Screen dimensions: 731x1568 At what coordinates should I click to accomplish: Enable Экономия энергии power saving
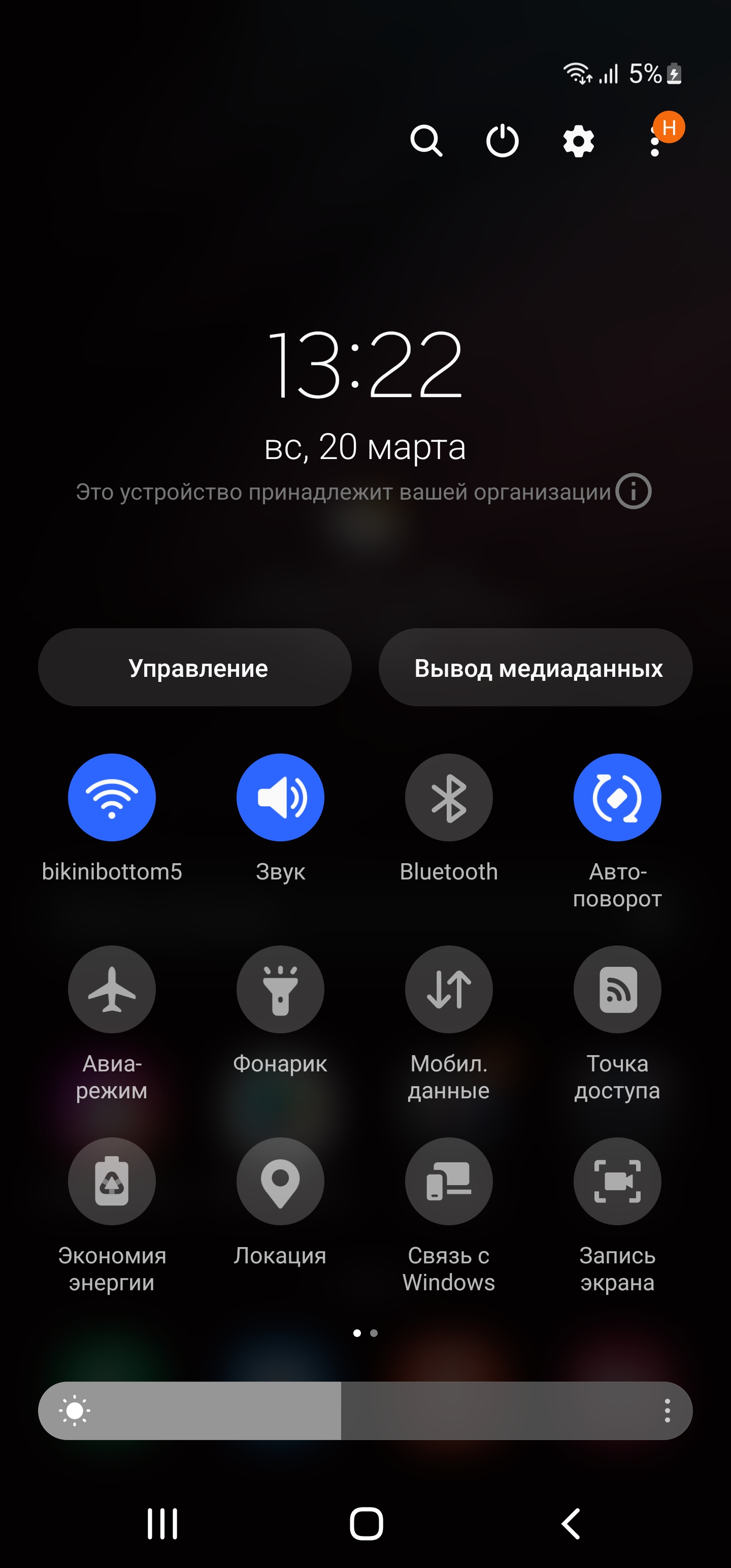112,1181
